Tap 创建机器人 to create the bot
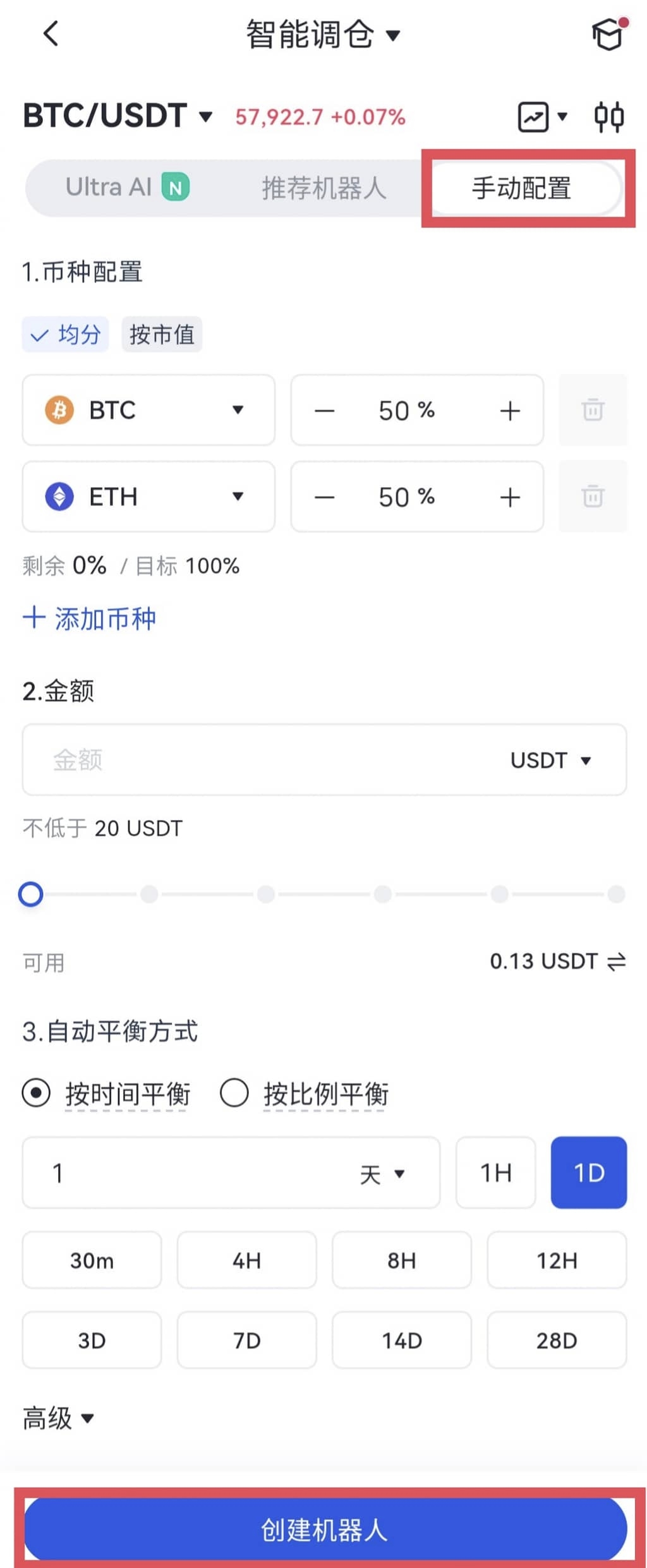Image resolution: width=647 pixels, height=1568 pixels. (x=325, y=1529)
